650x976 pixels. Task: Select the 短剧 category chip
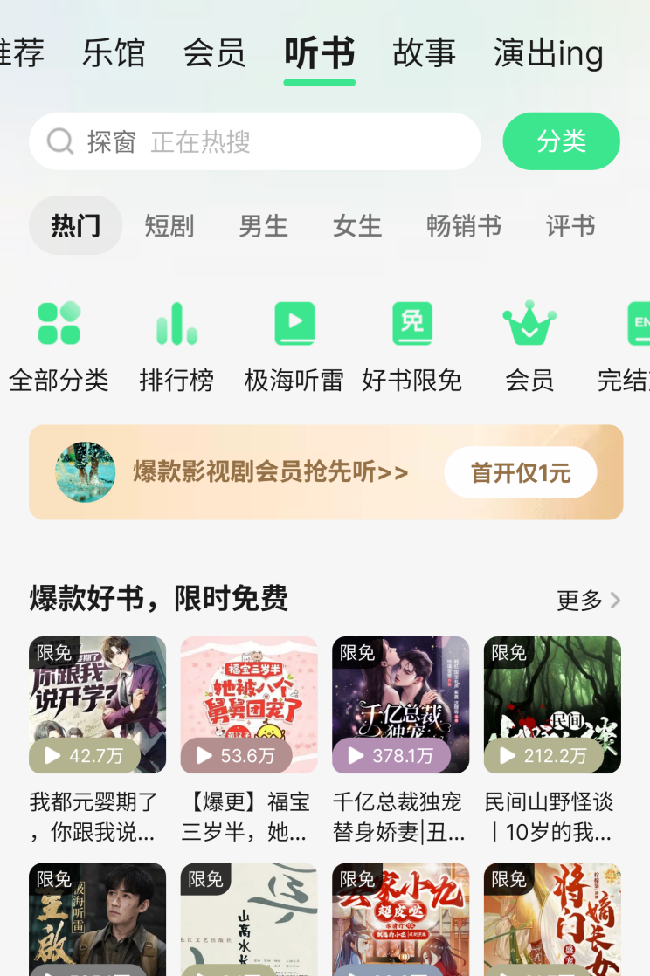point(169,226)
